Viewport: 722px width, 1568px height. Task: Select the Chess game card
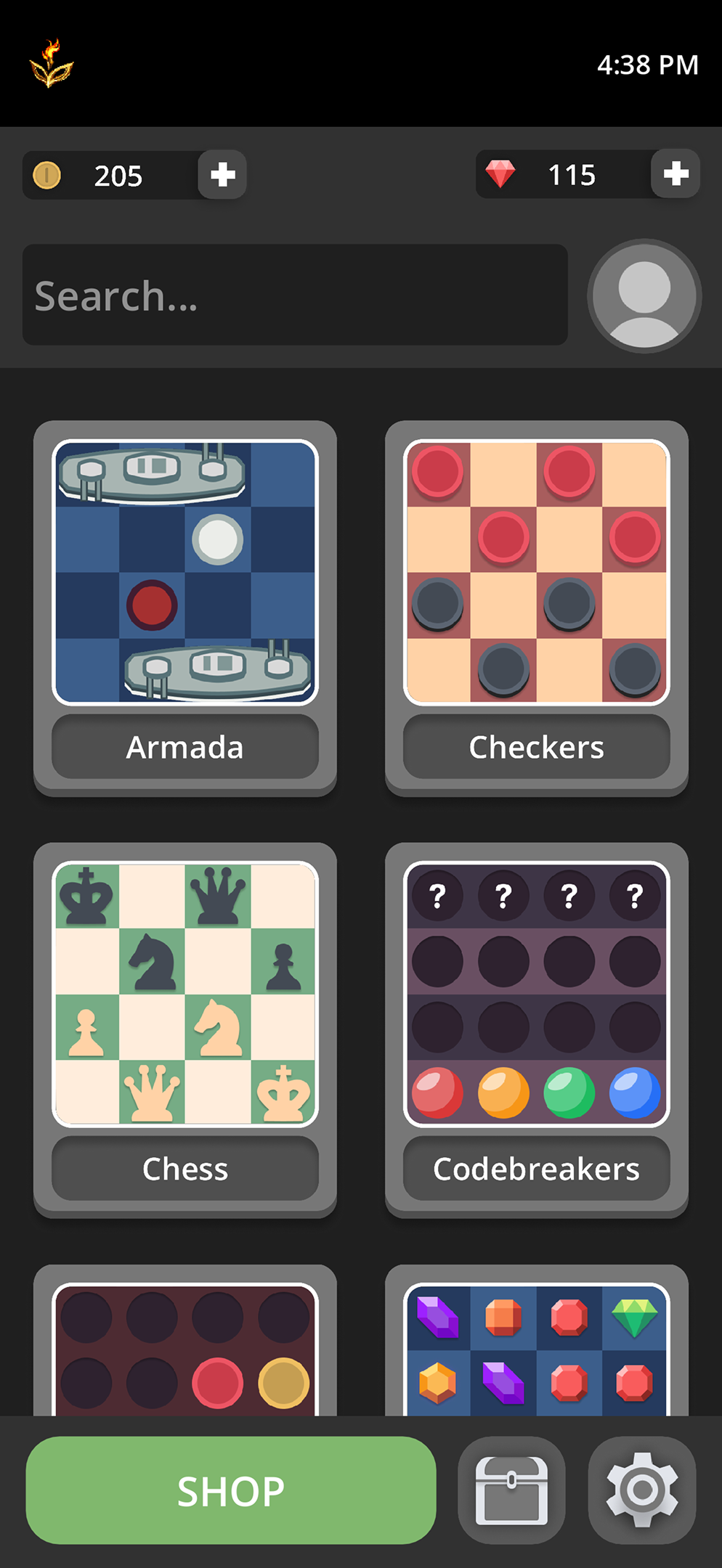pos(185,1029)
